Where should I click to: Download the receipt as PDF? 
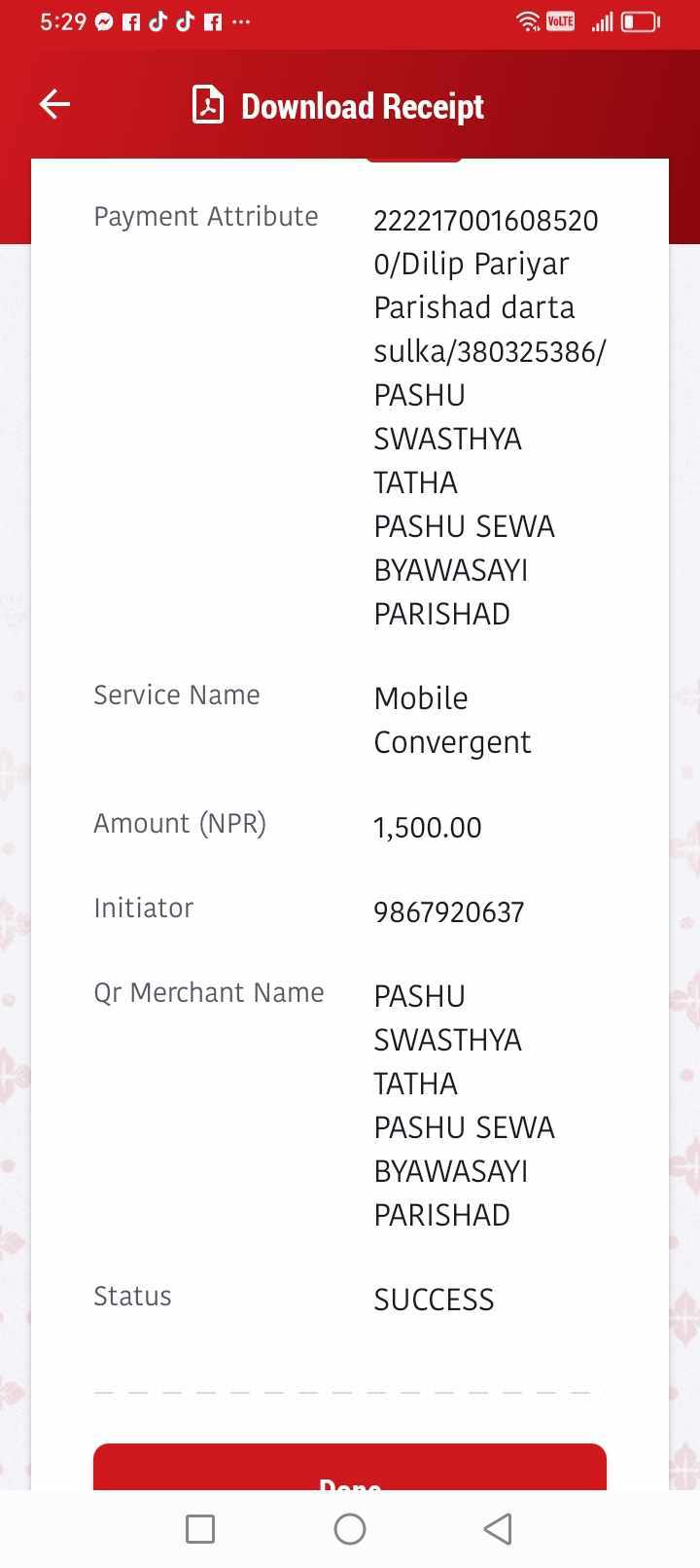[x=337, y=105]
